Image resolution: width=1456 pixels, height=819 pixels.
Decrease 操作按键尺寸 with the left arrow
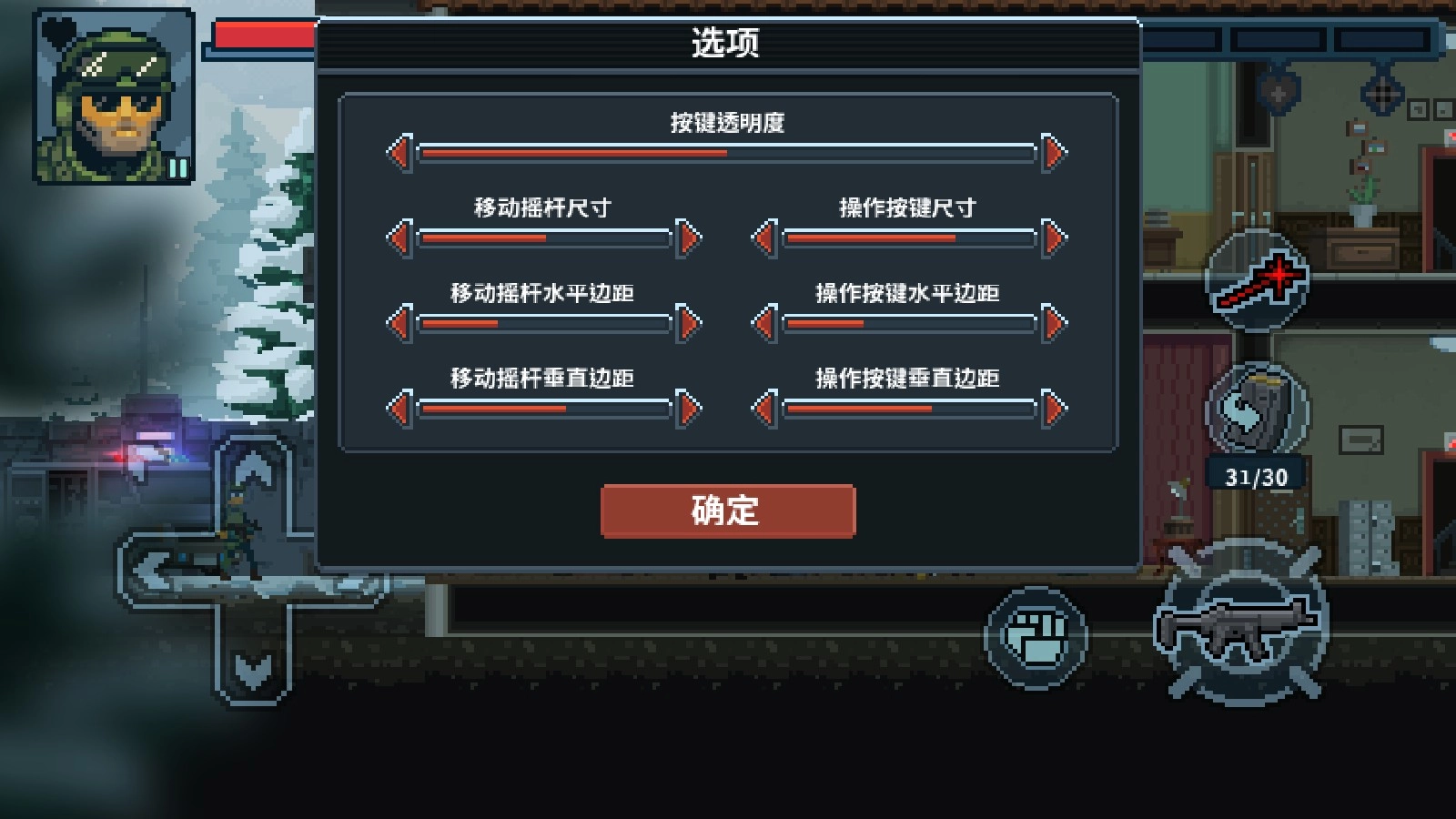click(x=764, y=238)
